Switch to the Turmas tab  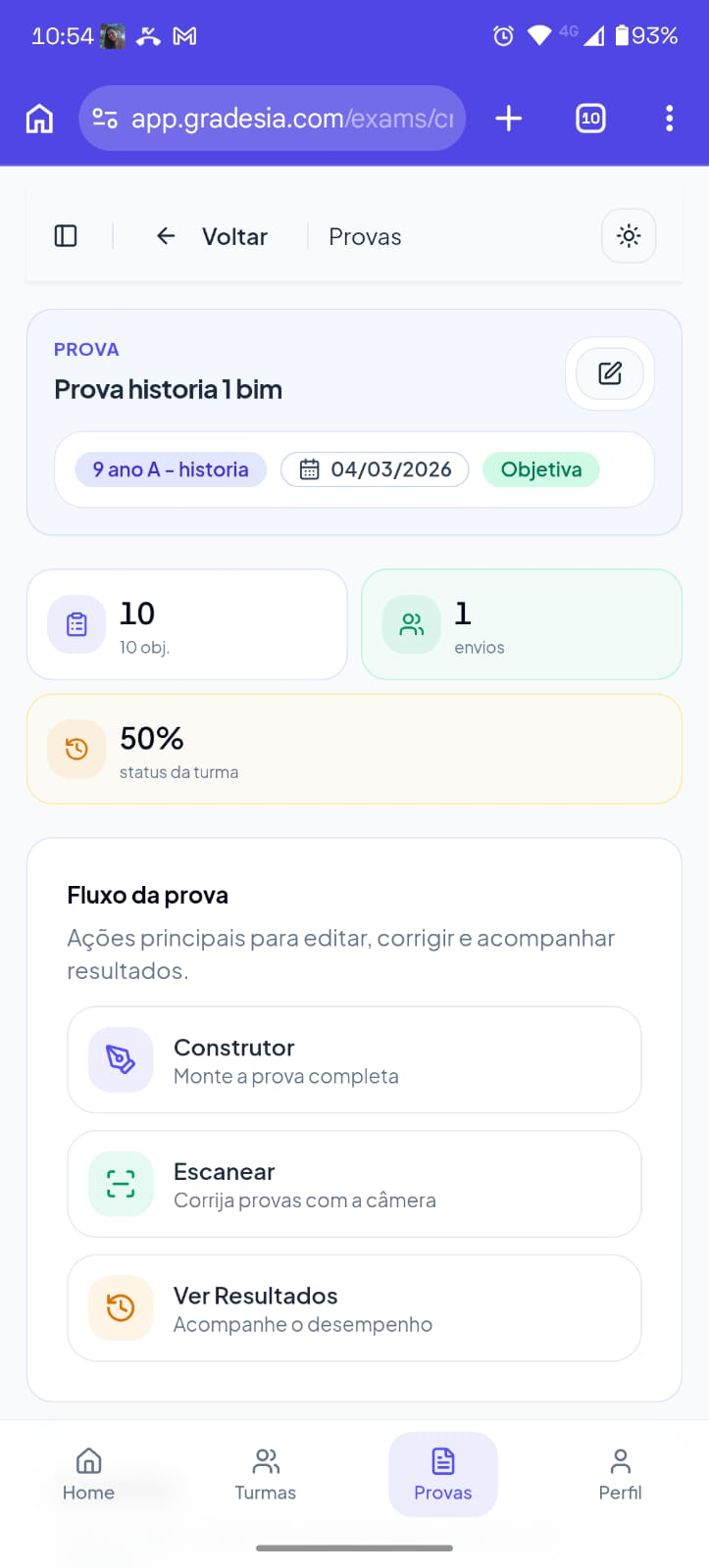point(265,1473)
